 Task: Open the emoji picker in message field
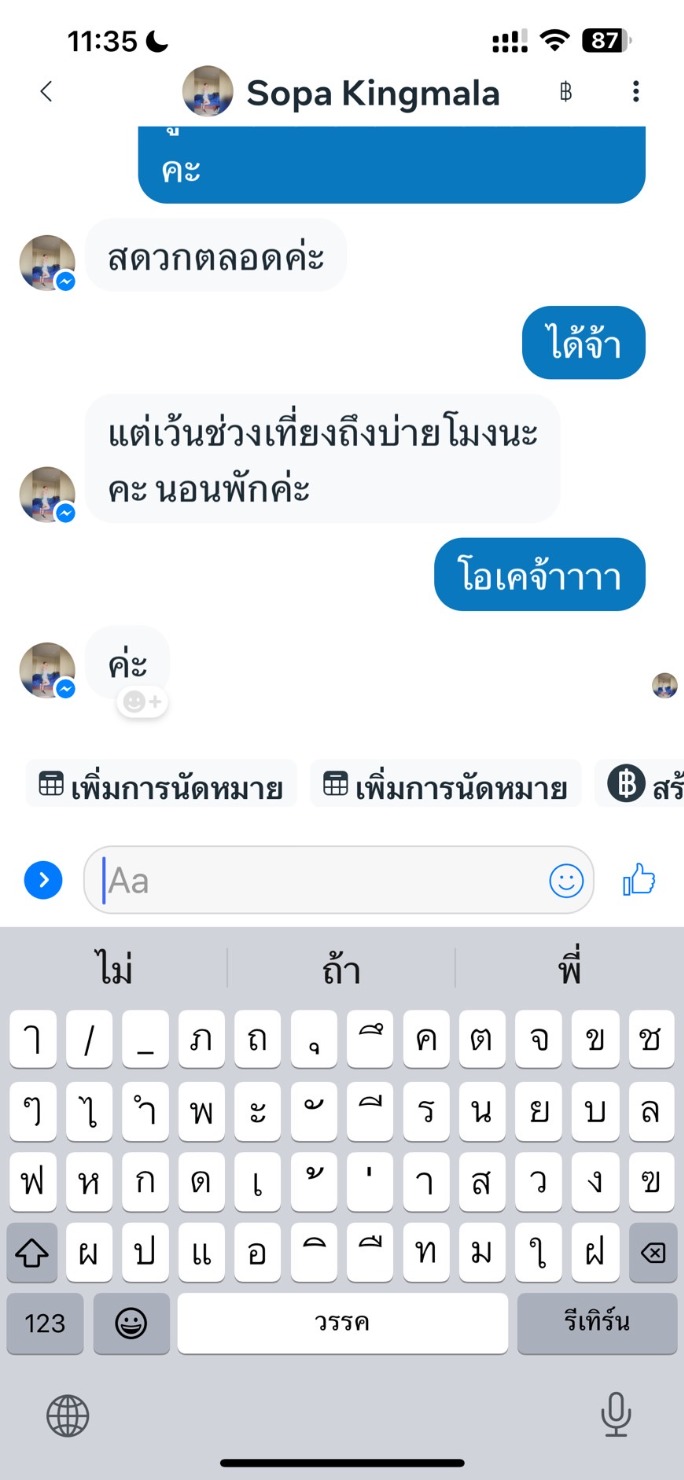coord(566,880)
